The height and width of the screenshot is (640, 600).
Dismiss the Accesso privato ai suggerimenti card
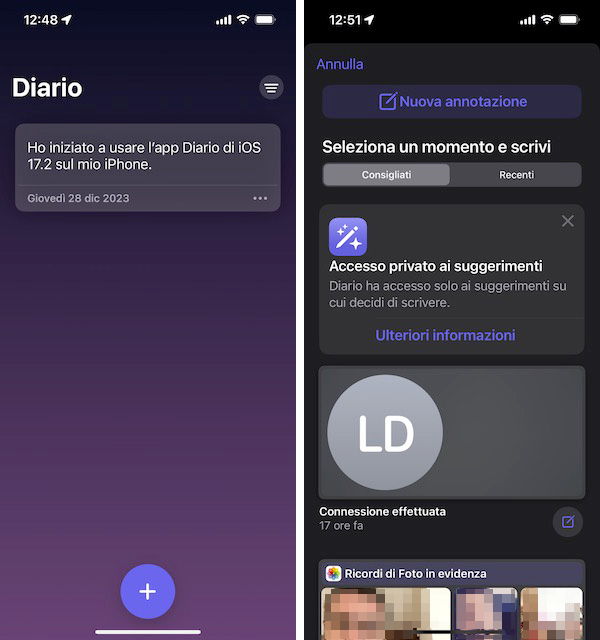tap(568, 221)
